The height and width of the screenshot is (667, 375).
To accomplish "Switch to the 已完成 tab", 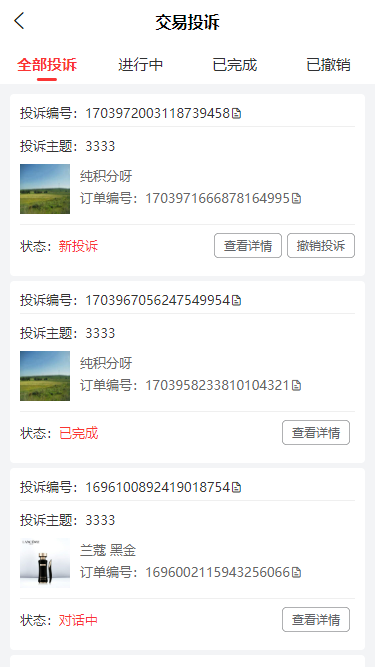I will tap(235, 65).
